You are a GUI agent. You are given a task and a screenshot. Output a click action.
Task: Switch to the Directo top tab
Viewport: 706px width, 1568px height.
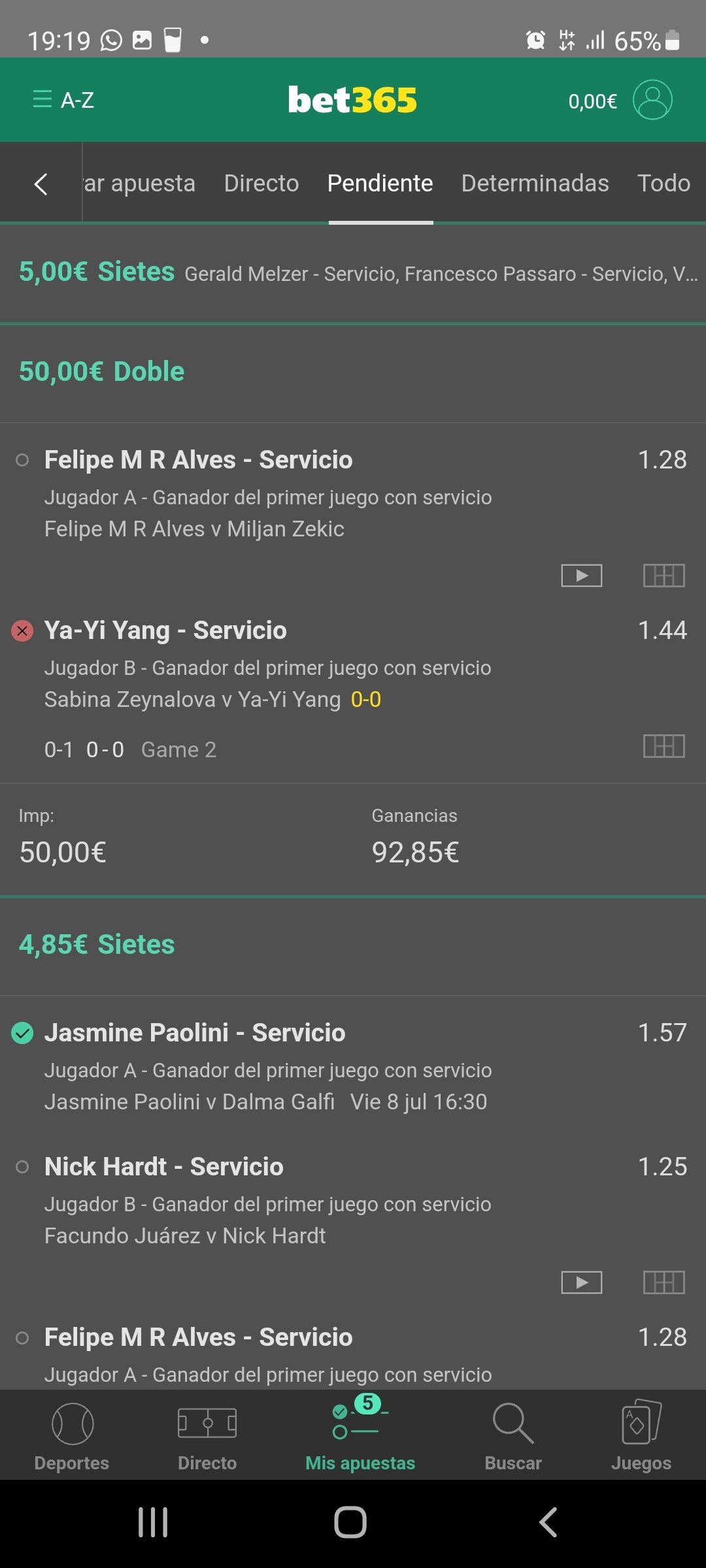click(261, 184)
